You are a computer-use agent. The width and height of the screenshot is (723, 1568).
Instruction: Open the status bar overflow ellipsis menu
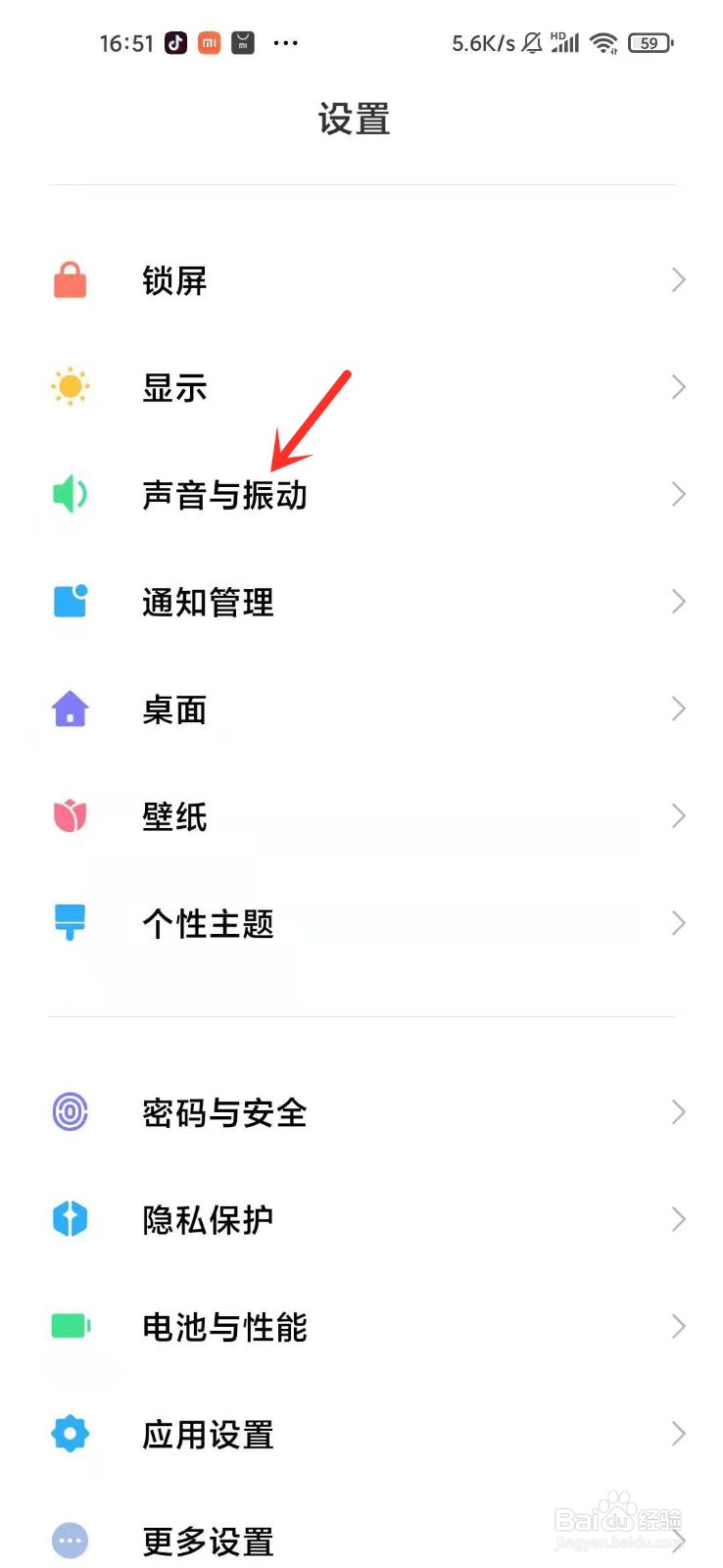[x=285, y=43]
